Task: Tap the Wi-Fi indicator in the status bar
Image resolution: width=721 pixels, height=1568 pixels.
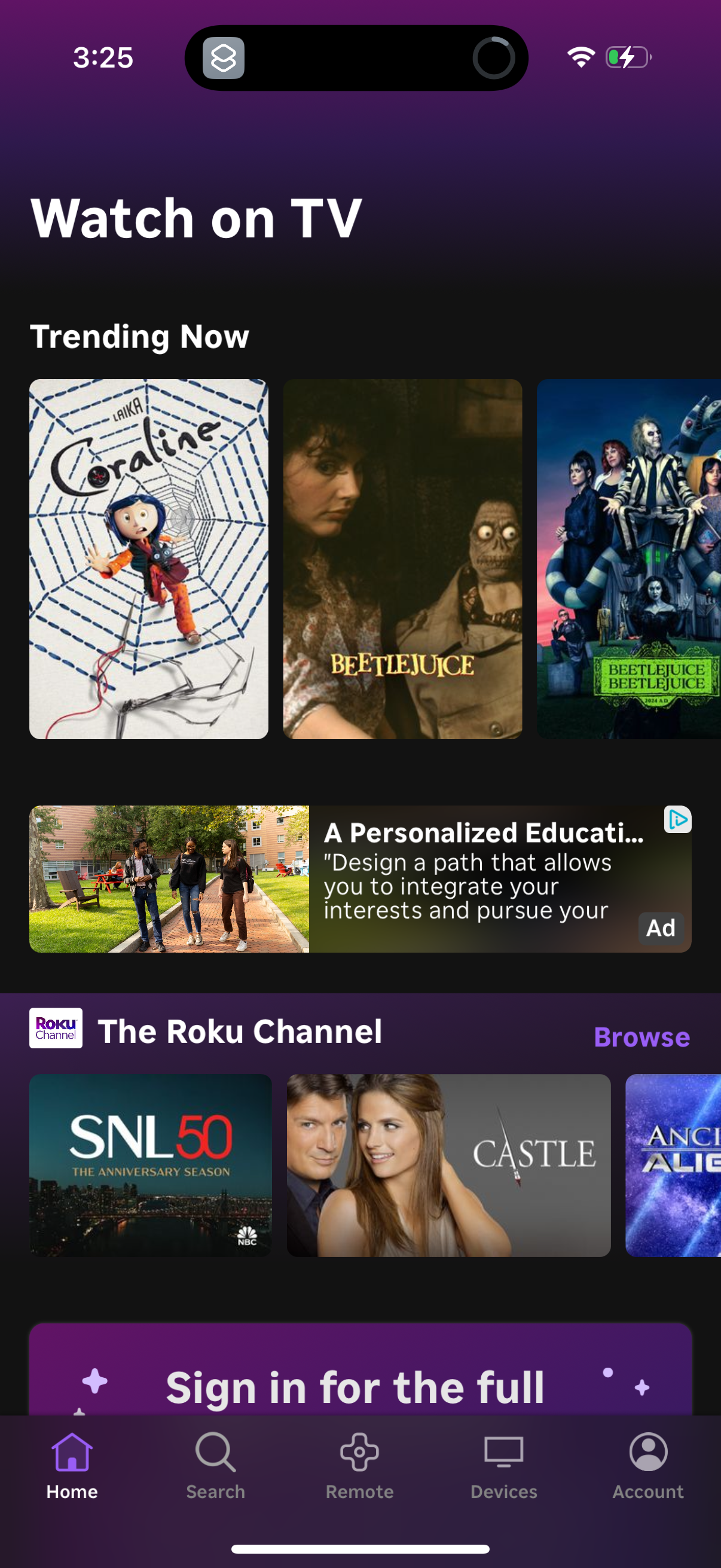Action: click(579, 57)
